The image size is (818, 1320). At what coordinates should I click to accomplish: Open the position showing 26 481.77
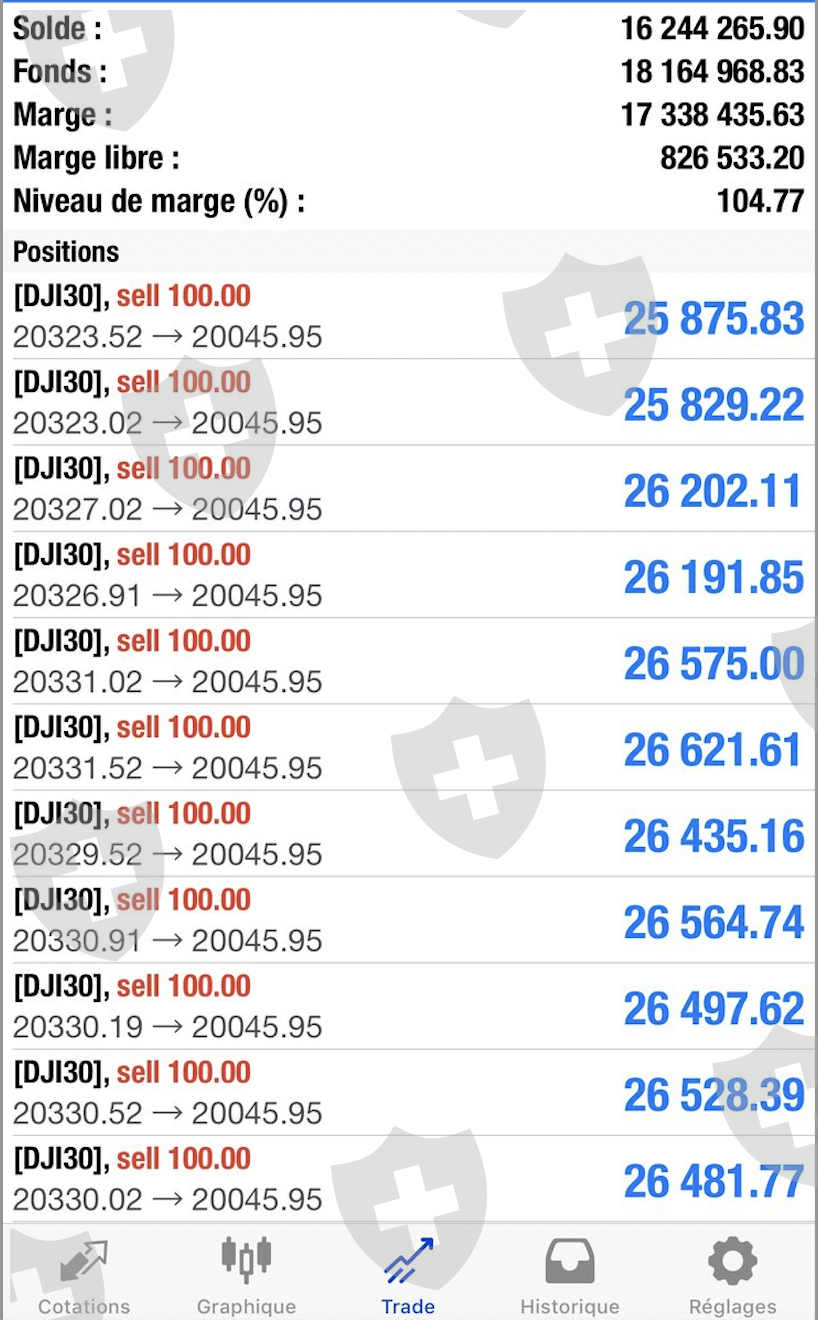point(409,1178)
